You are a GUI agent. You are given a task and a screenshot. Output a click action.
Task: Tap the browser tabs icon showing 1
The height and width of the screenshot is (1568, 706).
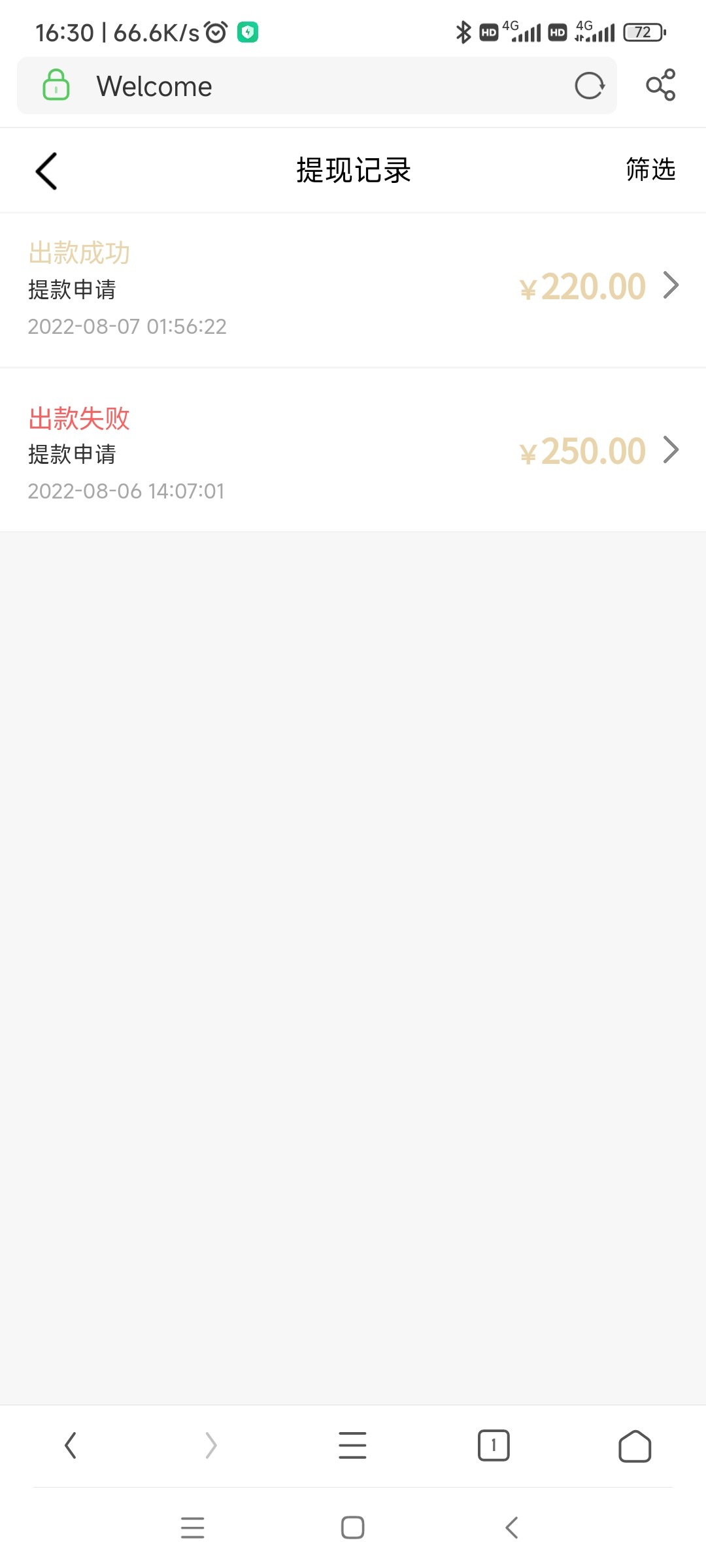click(494, 1446)
